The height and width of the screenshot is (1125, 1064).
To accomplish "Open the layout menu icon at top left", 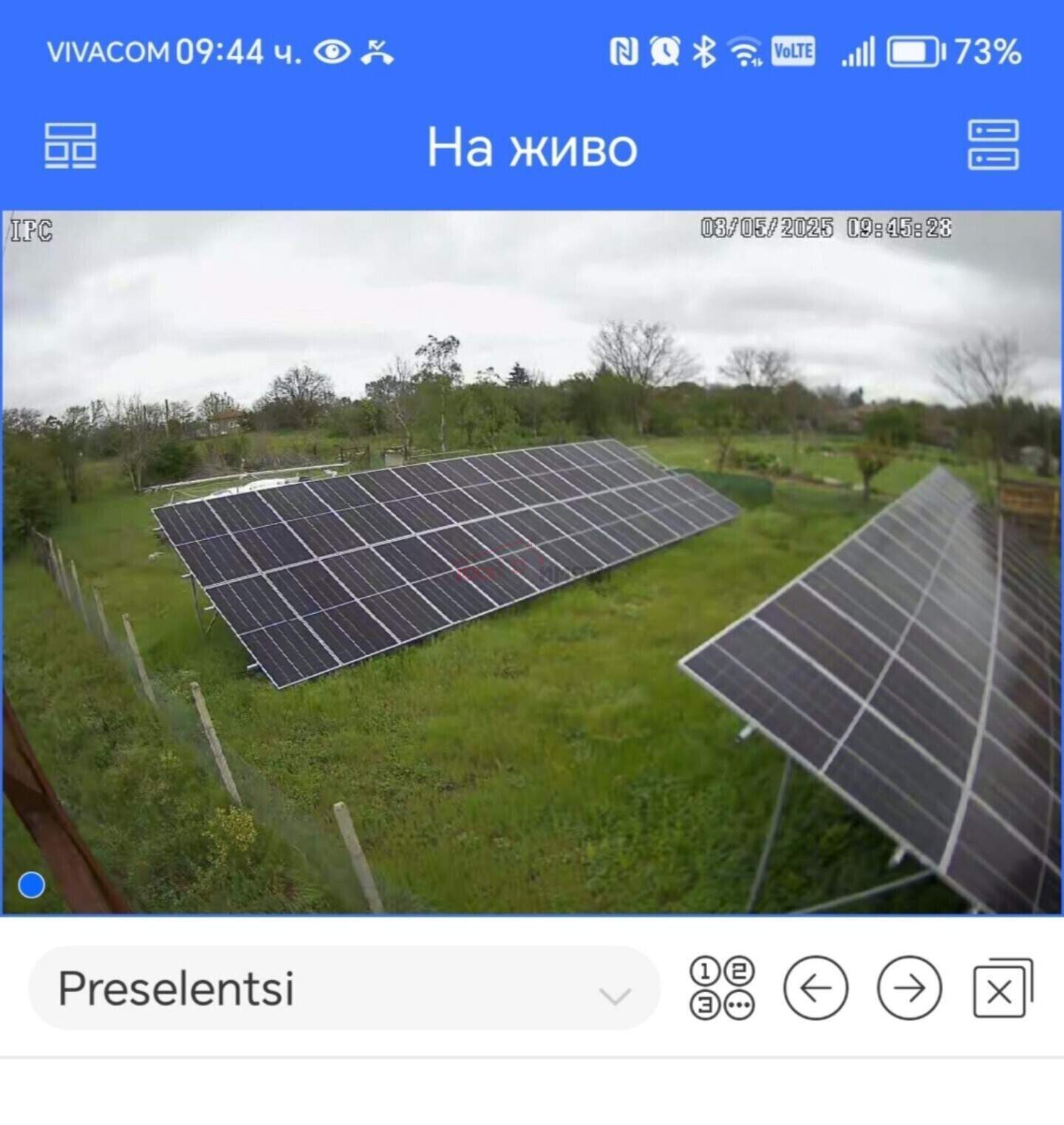I will (70, 146).
